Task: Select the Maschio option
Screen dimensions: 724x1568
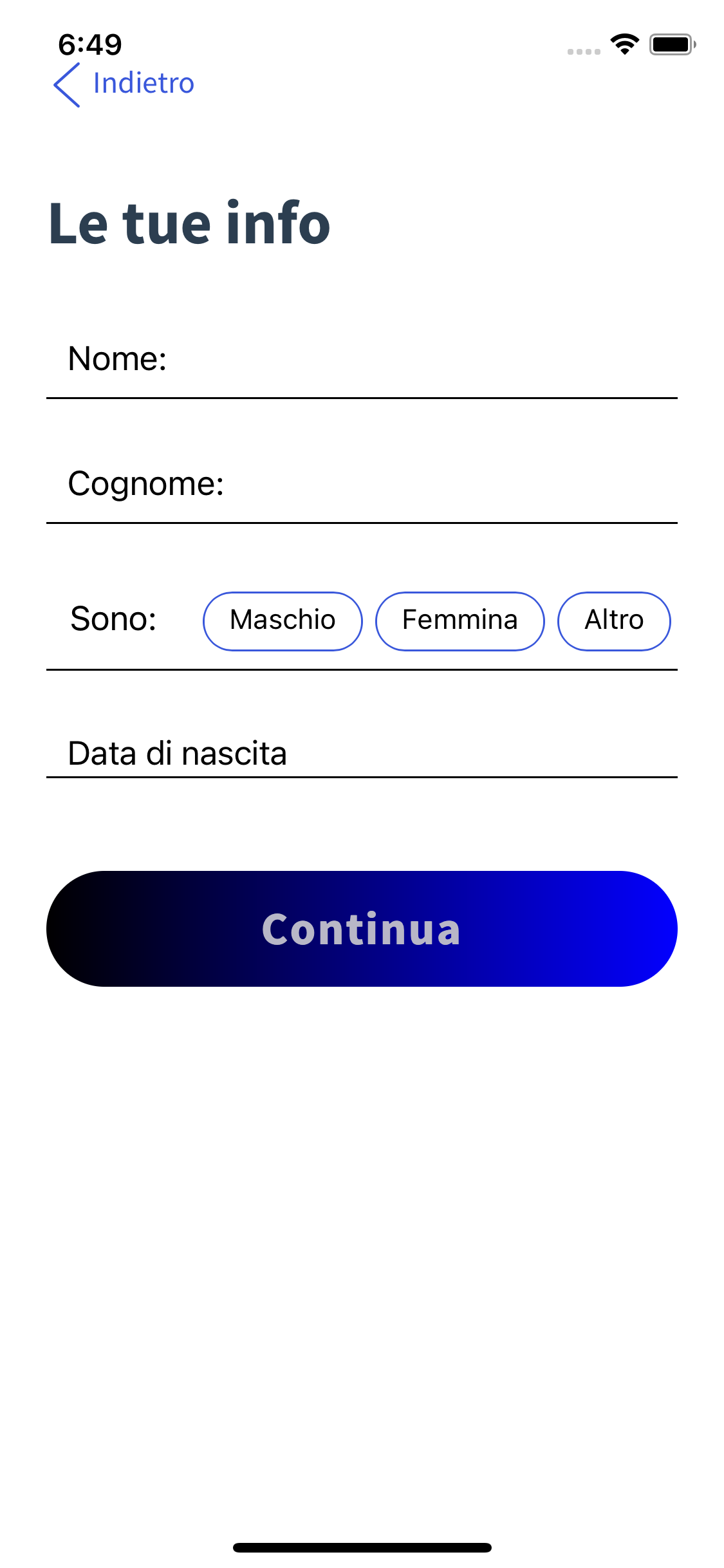Action: [x=283, y=621]
